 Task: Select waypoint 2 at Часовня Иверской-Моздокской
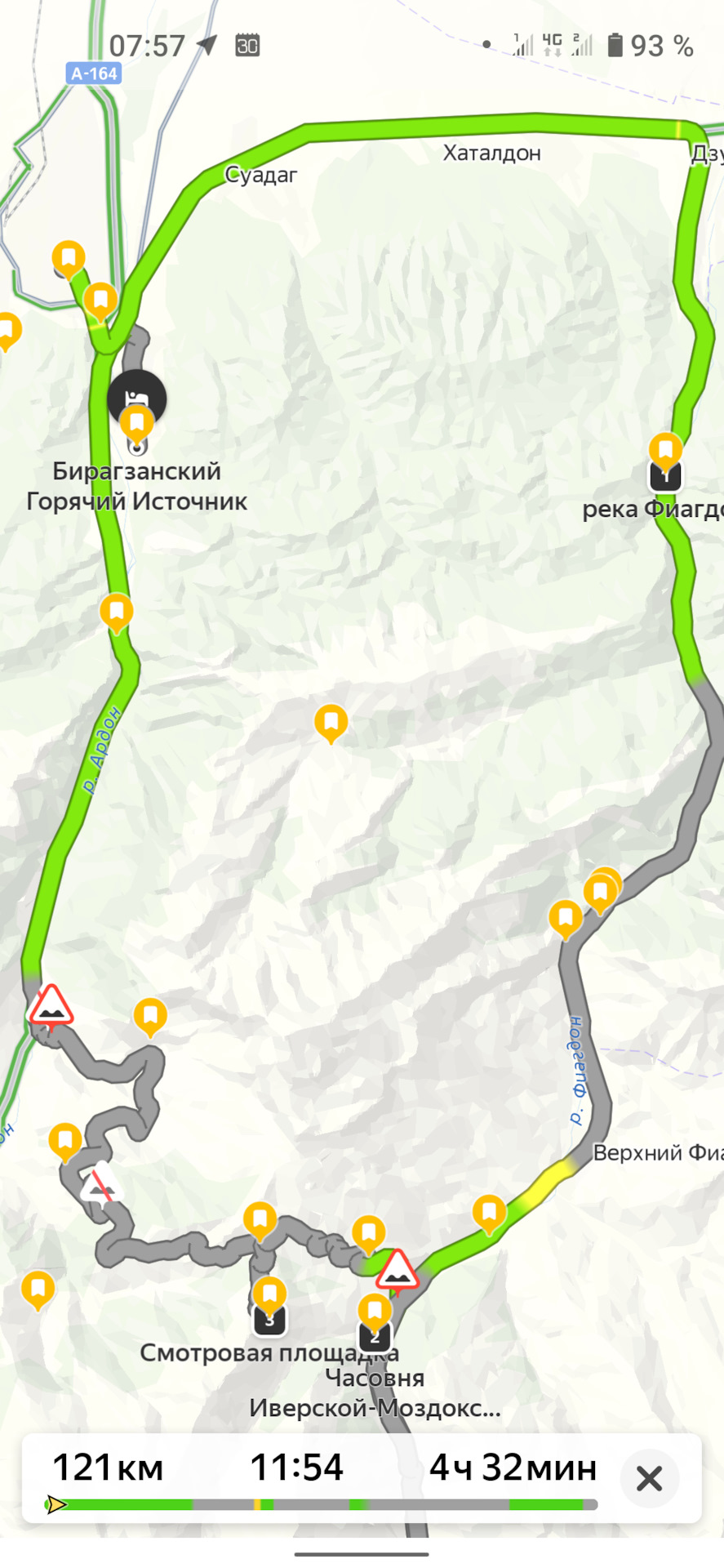(x=375, y=1336)
